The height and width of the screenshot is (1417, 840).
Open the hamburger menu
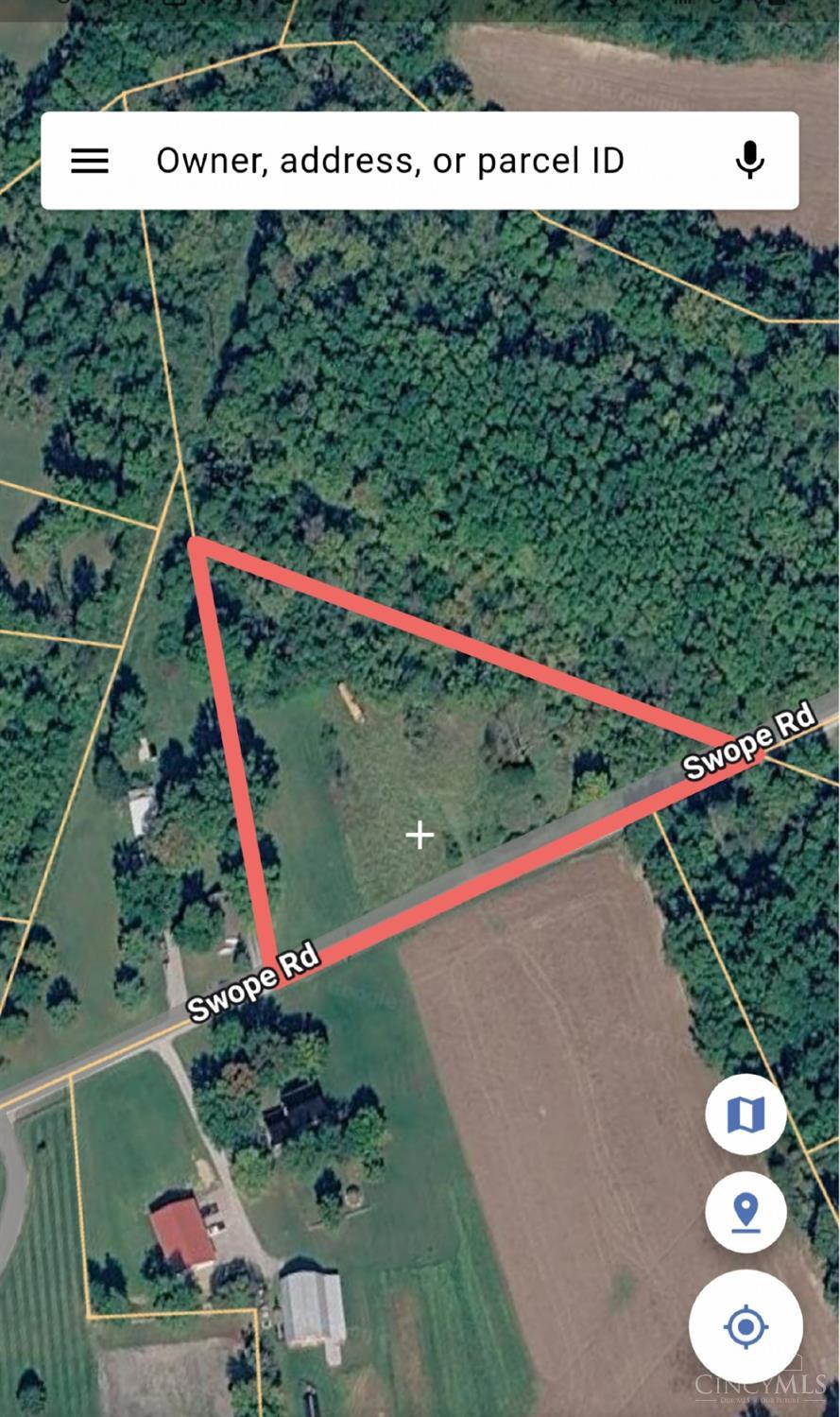(x=90, y=161)
